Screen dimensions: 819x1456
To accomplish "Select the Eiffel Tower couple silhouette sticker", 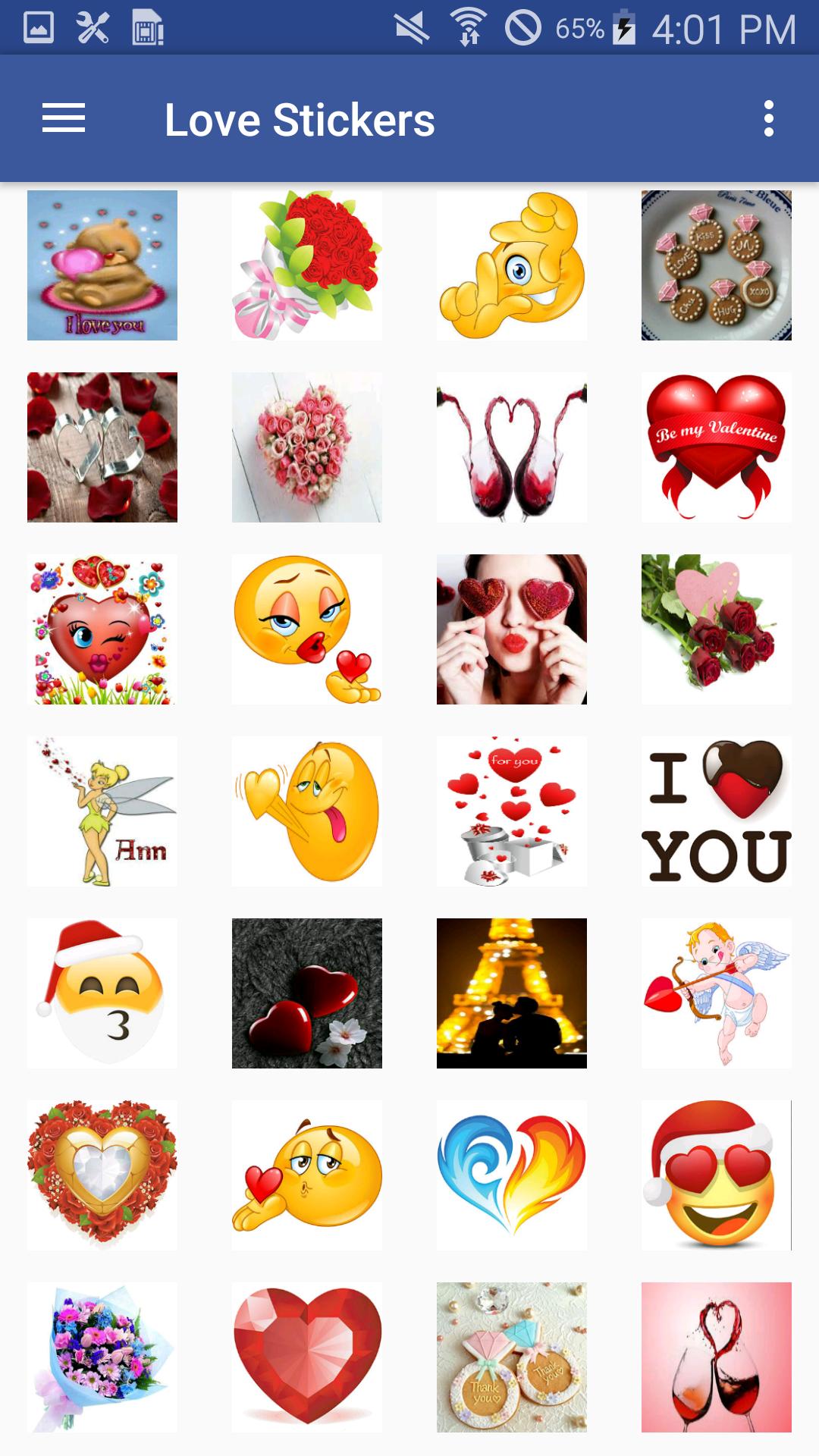I will (512, 993).
